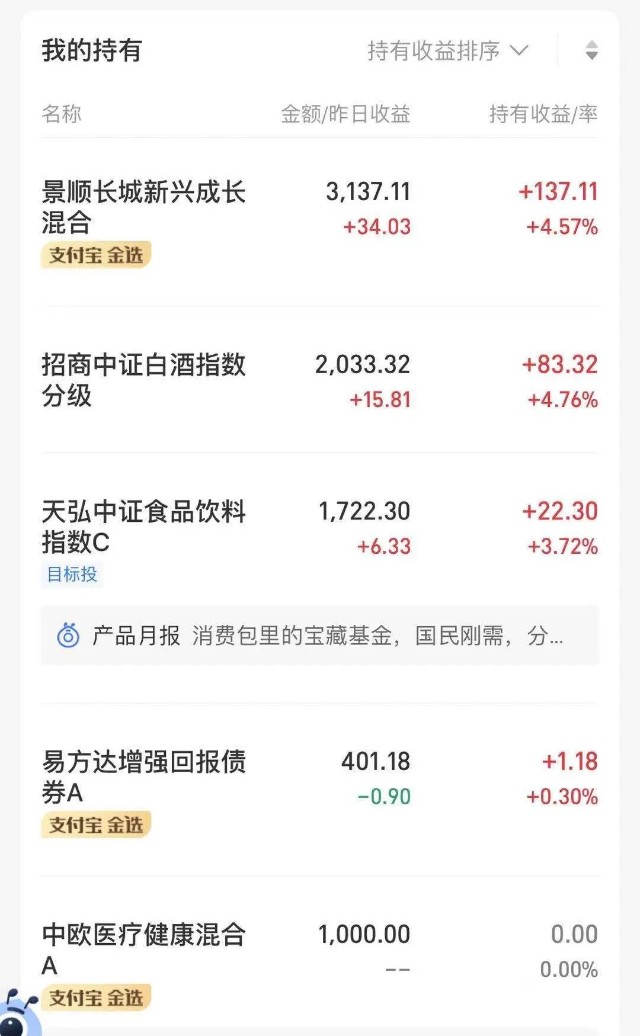Open the 产品月报 report banner

[320, 636]
